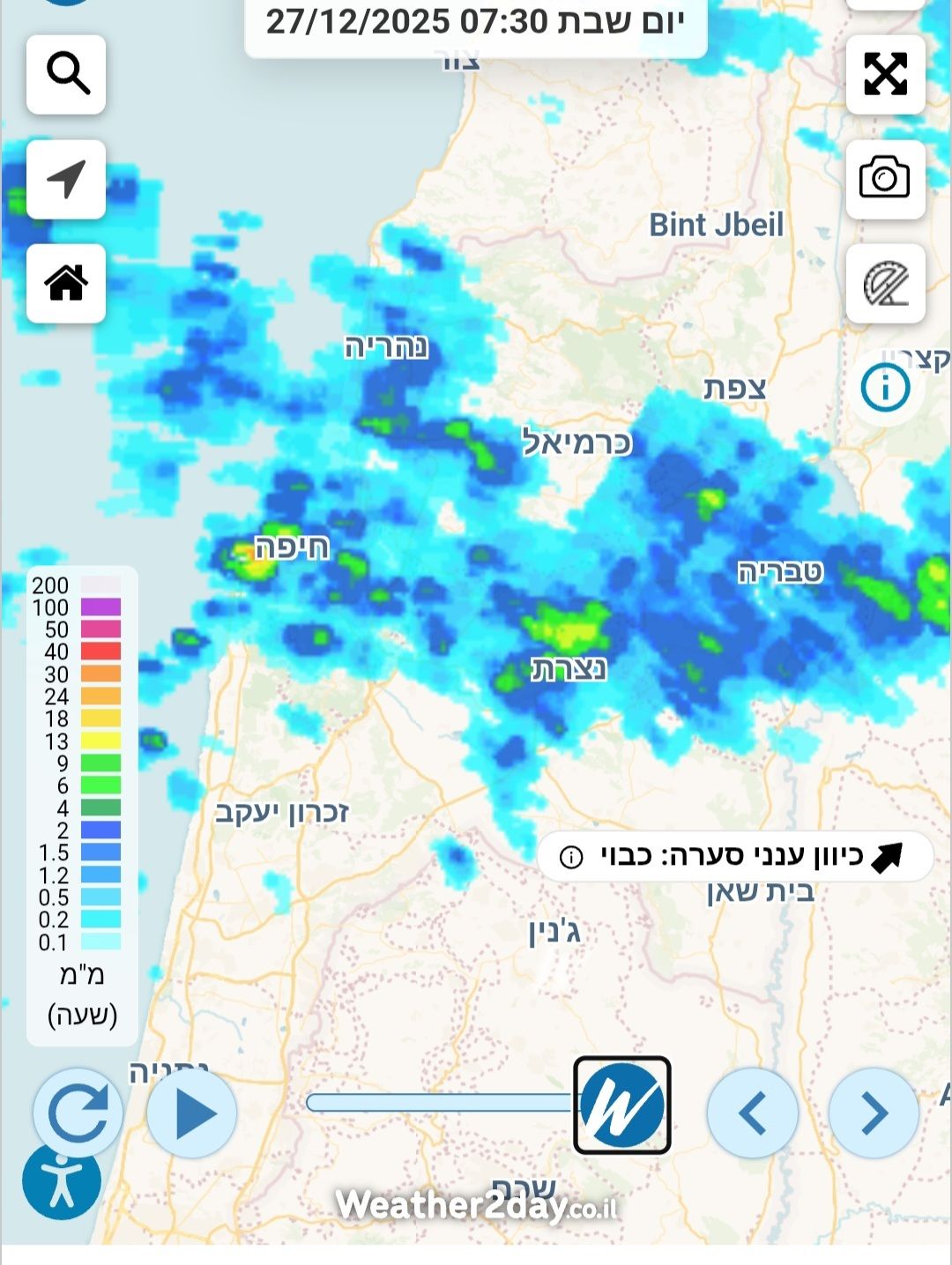Show map information via the info icon
Image resolution: width=952 pixels, height=1265 pixels.
[885, 387]
